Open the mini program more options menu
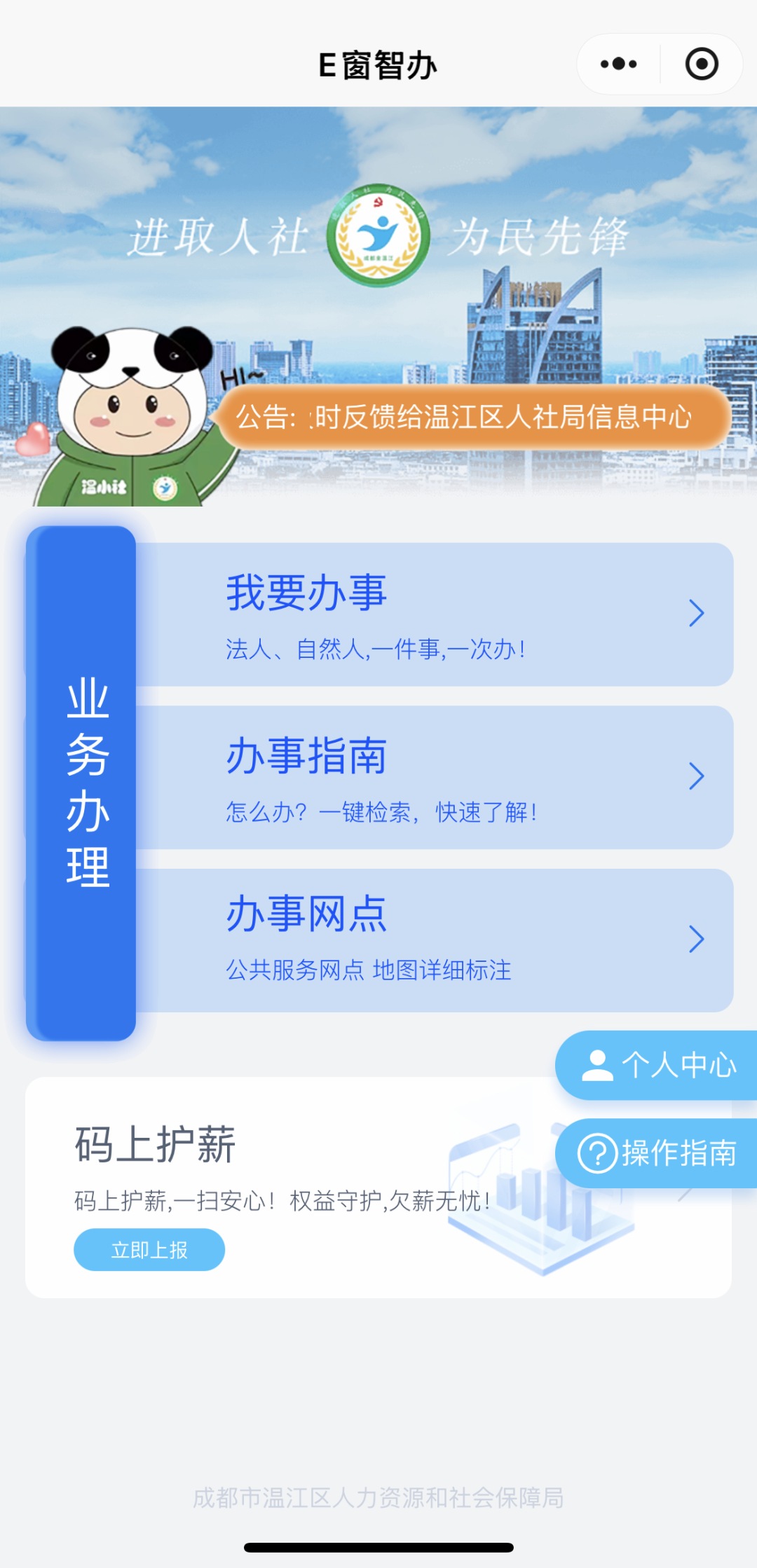 point(618,64)
